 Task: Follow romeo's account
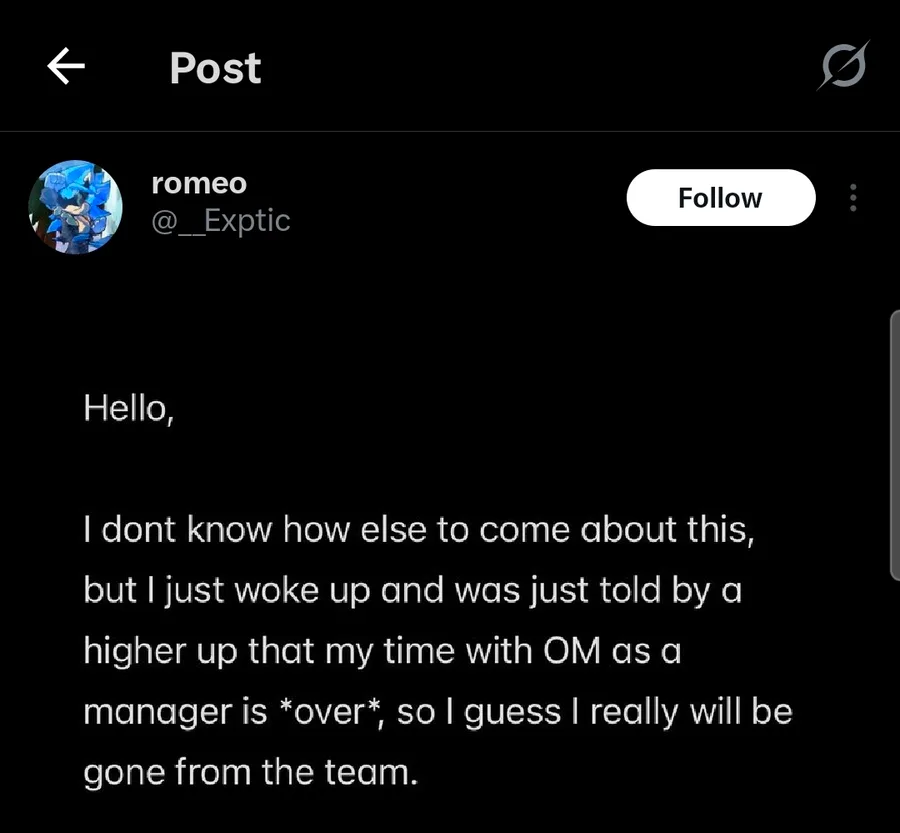click(720, 198)
